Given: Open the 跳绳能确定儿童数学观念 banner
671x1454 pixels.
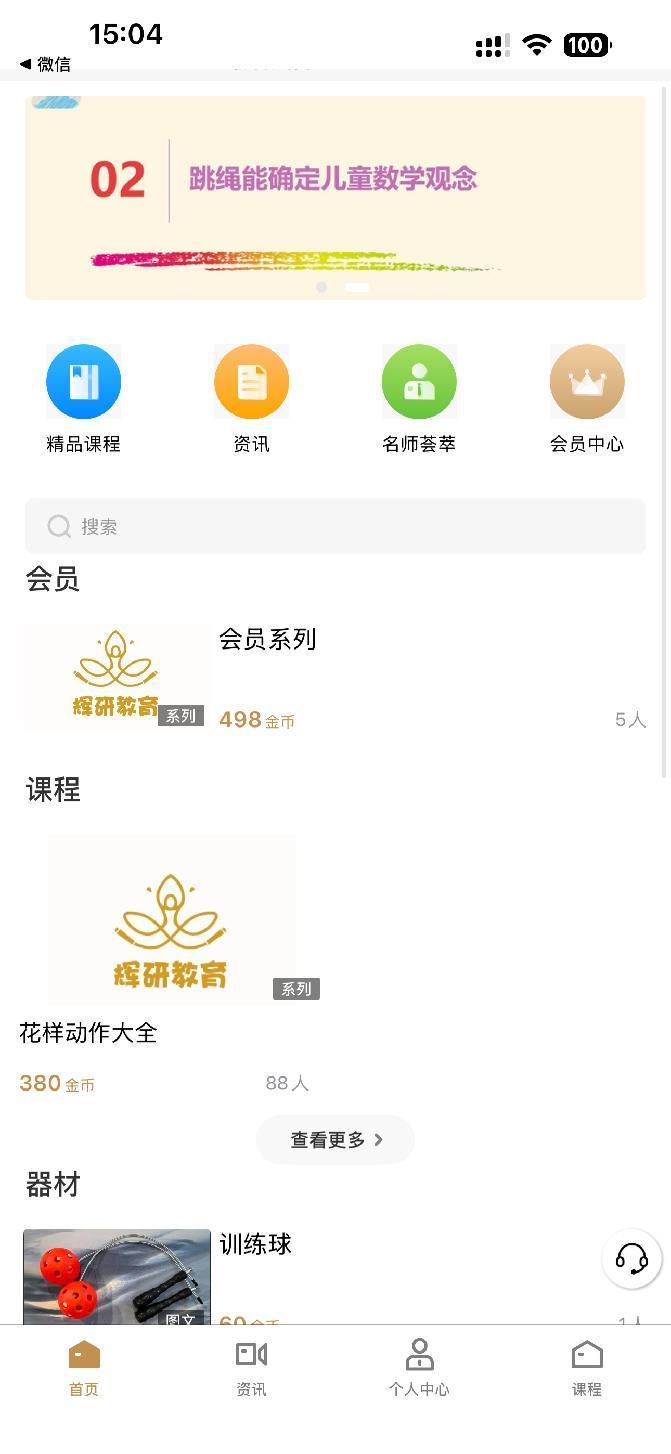Looking at the screenshot, I should (335, 197).
